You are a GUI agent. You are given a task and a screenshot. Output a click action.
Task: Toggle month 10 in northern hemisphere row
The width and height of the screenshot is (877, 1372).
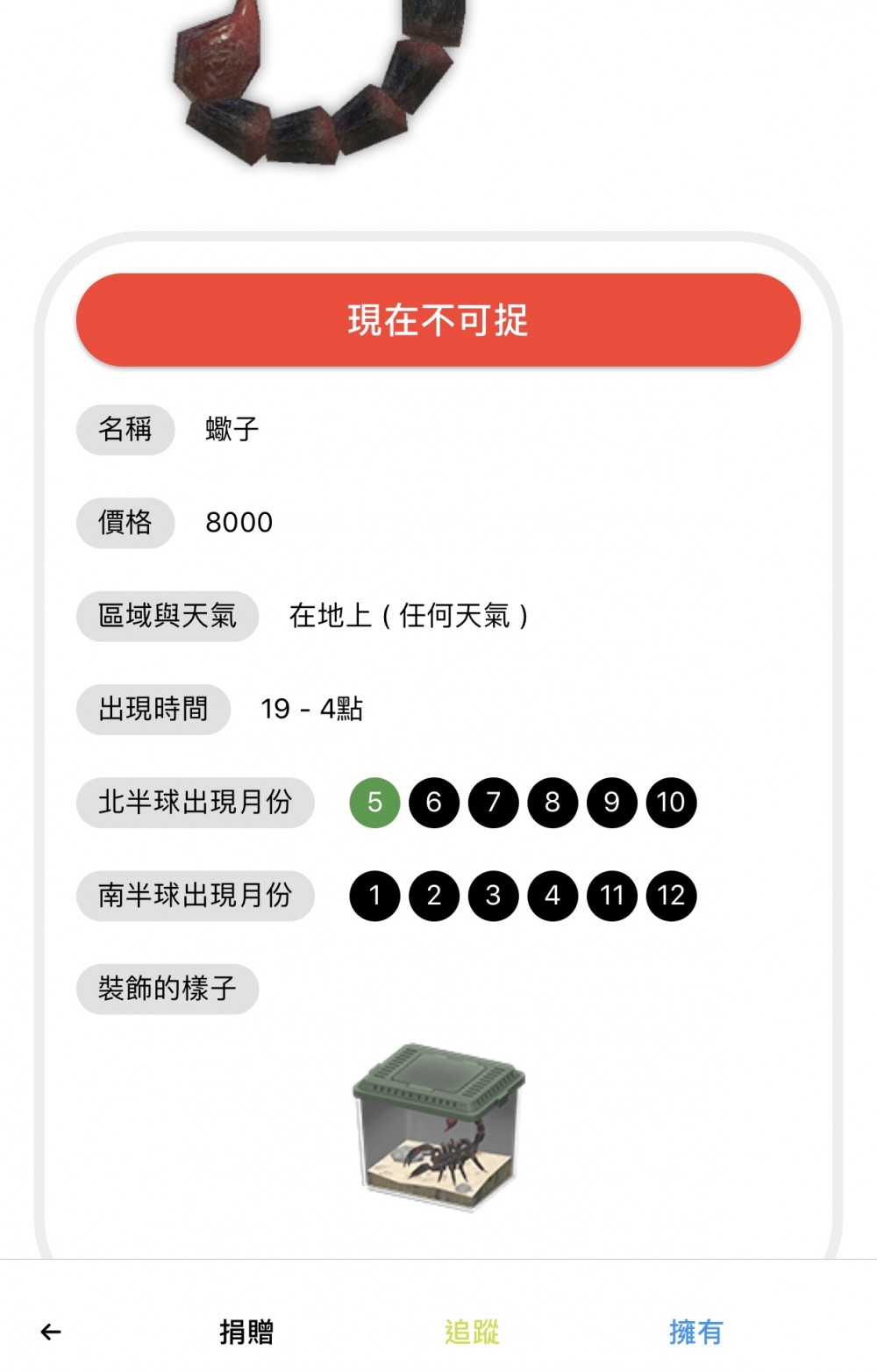tap(670, 802)
